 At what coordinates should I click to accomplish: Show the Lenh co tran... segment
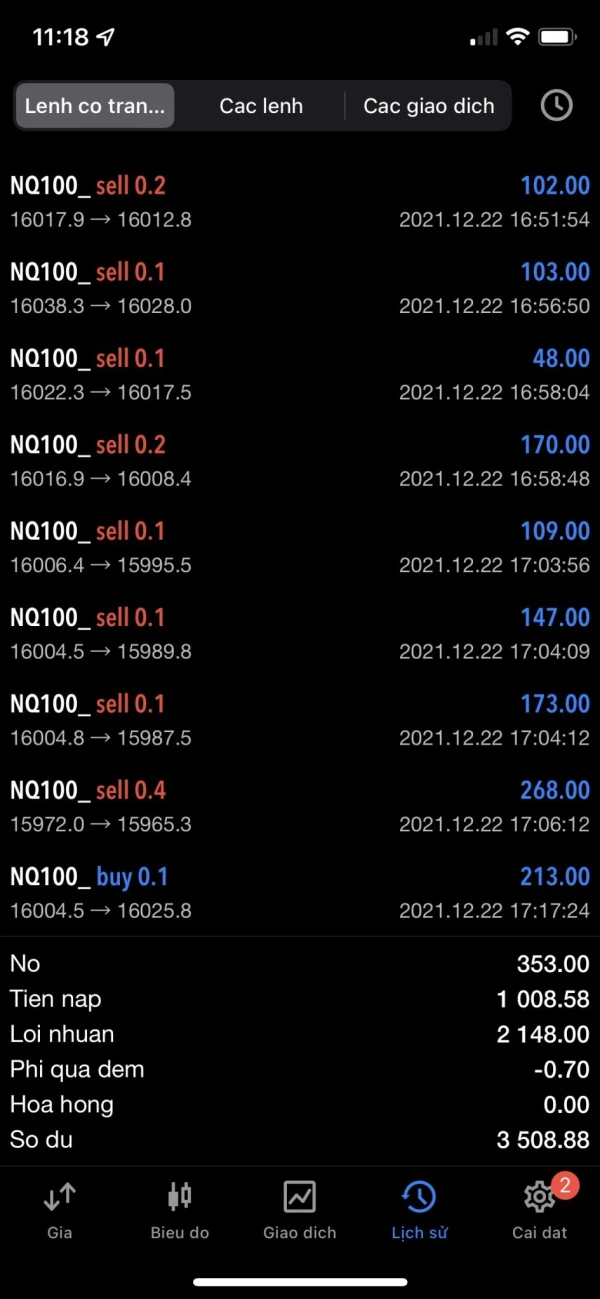(x=95, y=106)
